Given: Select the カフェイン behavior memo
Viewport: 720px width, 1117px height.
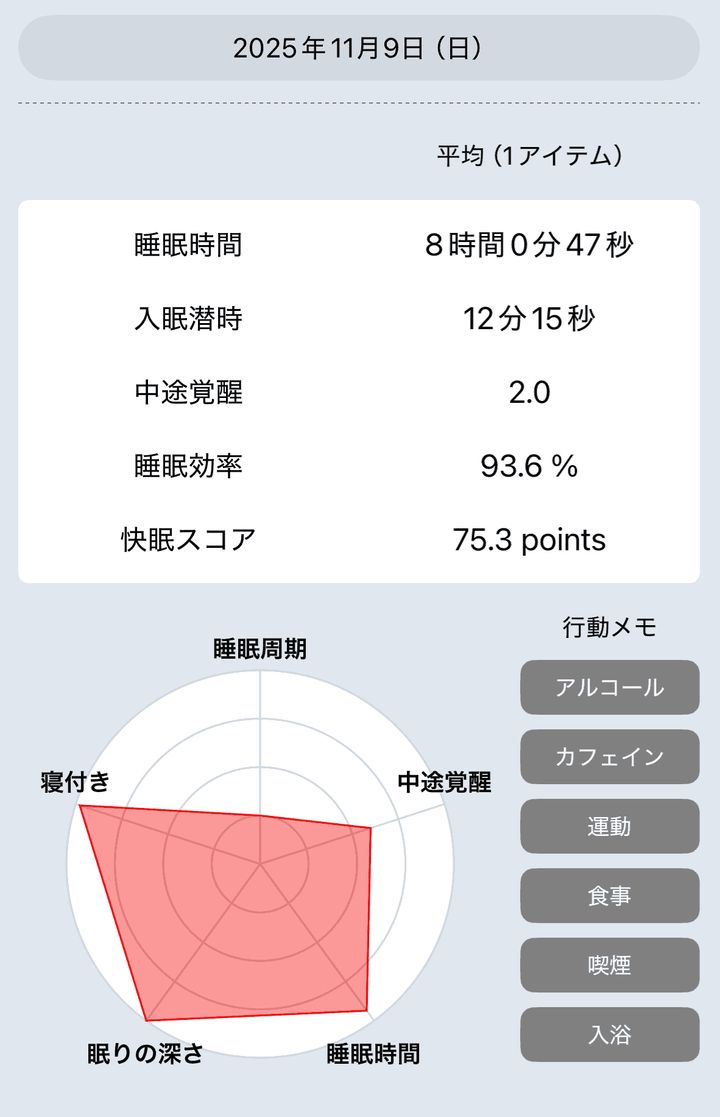Looking at the screenshot, I should click(609, 757).
